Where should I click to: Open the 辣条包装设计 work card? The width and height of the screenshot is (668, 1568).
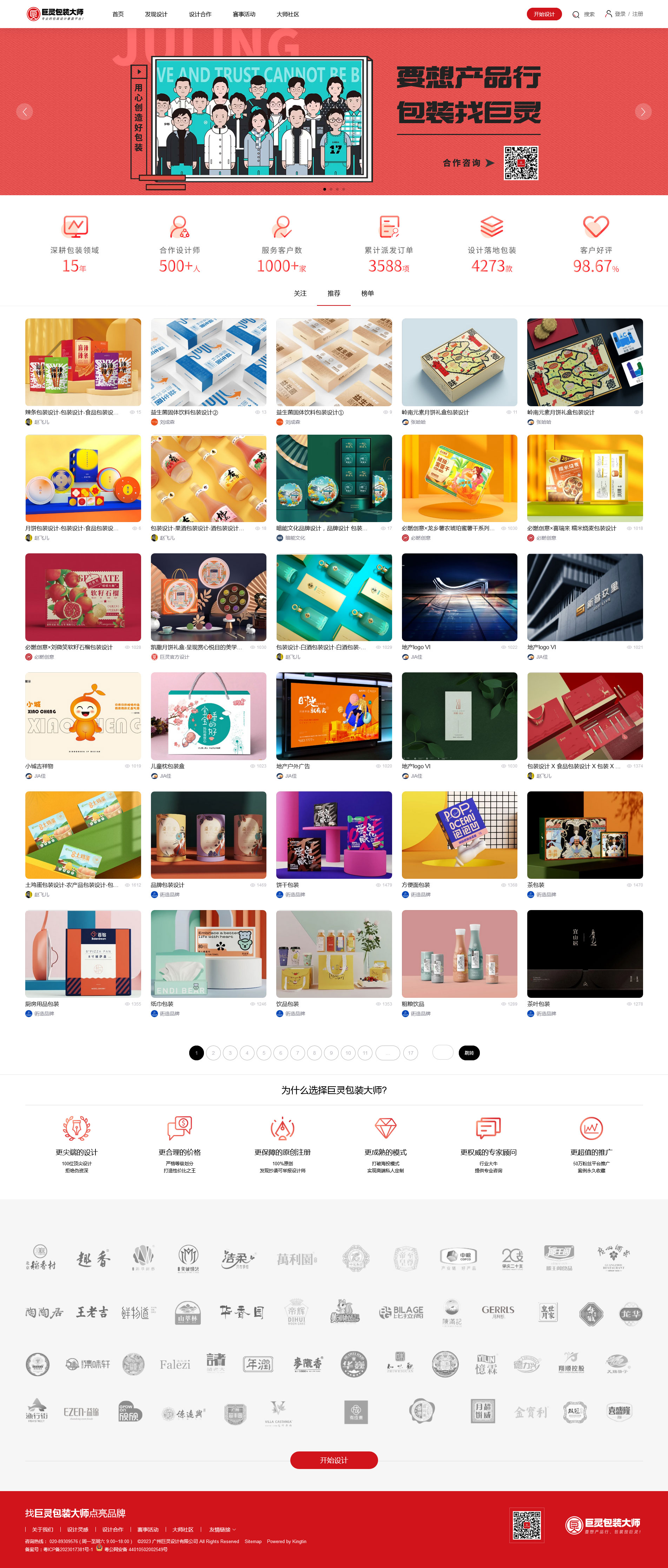point(83,362)
